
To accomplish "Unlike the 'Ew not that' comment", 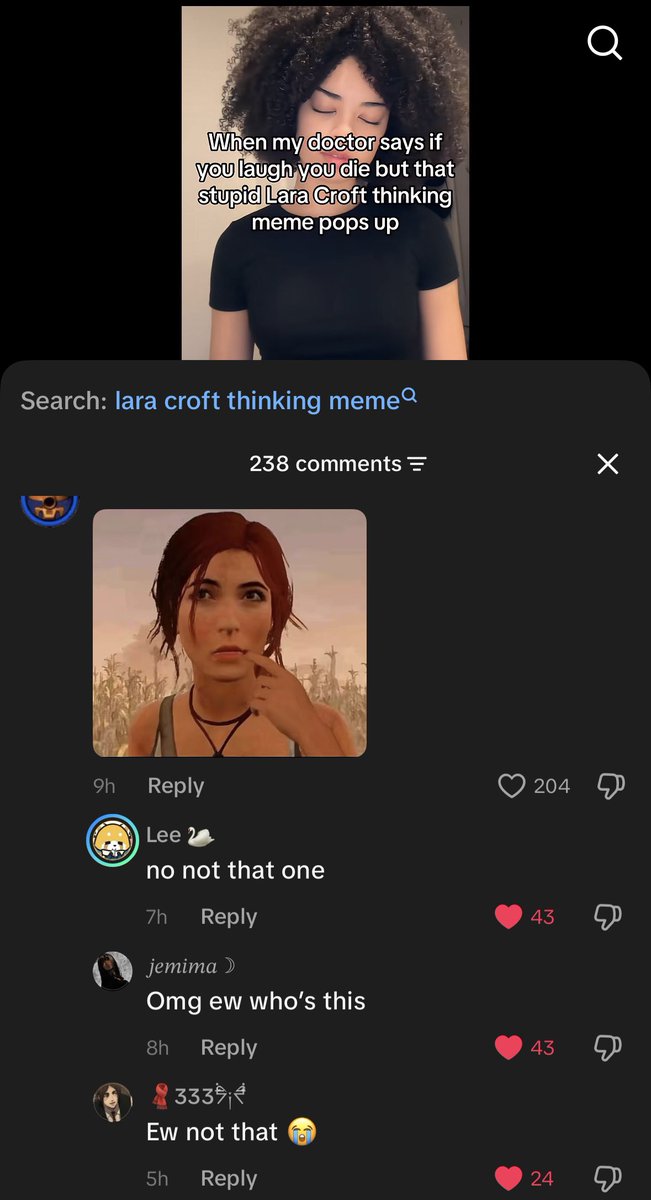I will [509, 1179].
